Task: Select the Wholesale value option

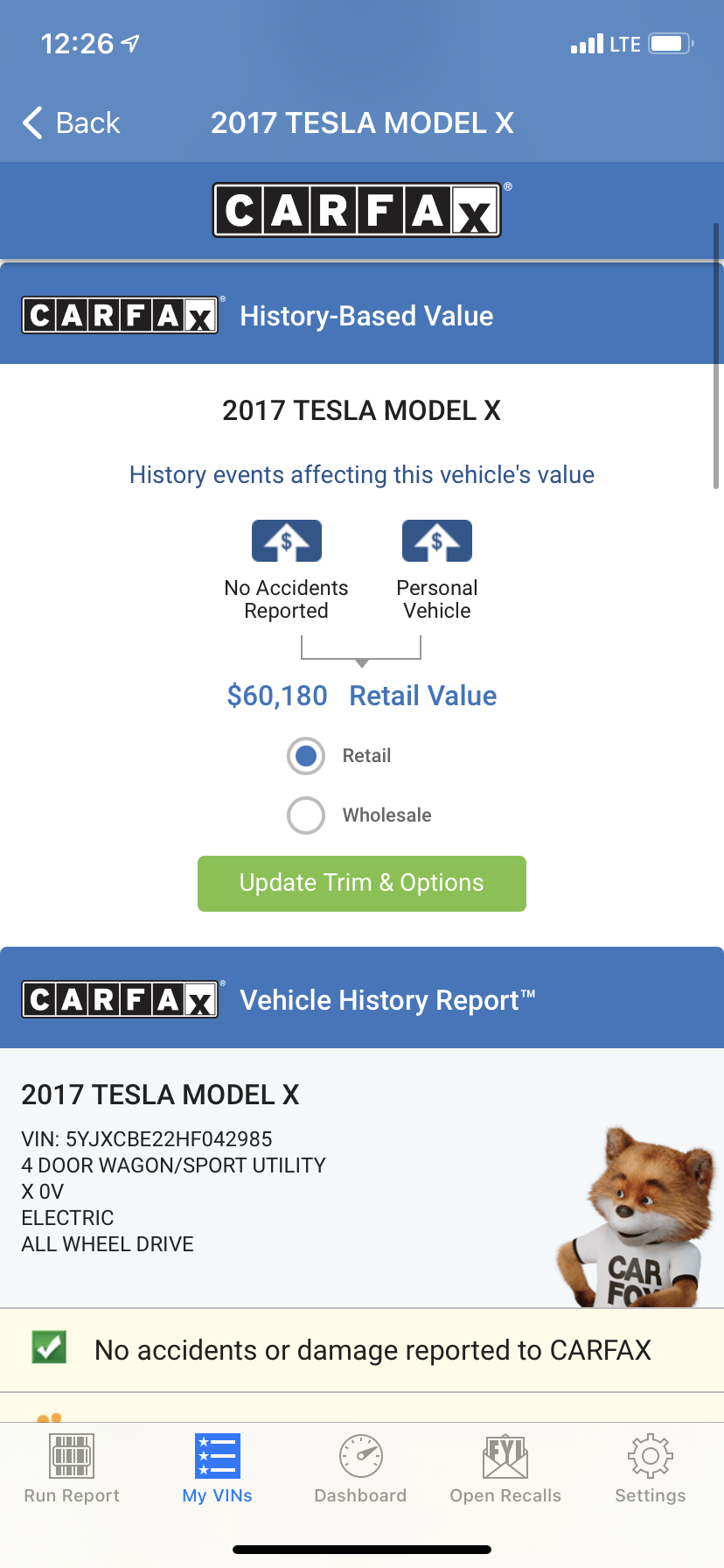Action: pyautogui.click(x=306, y=815)
